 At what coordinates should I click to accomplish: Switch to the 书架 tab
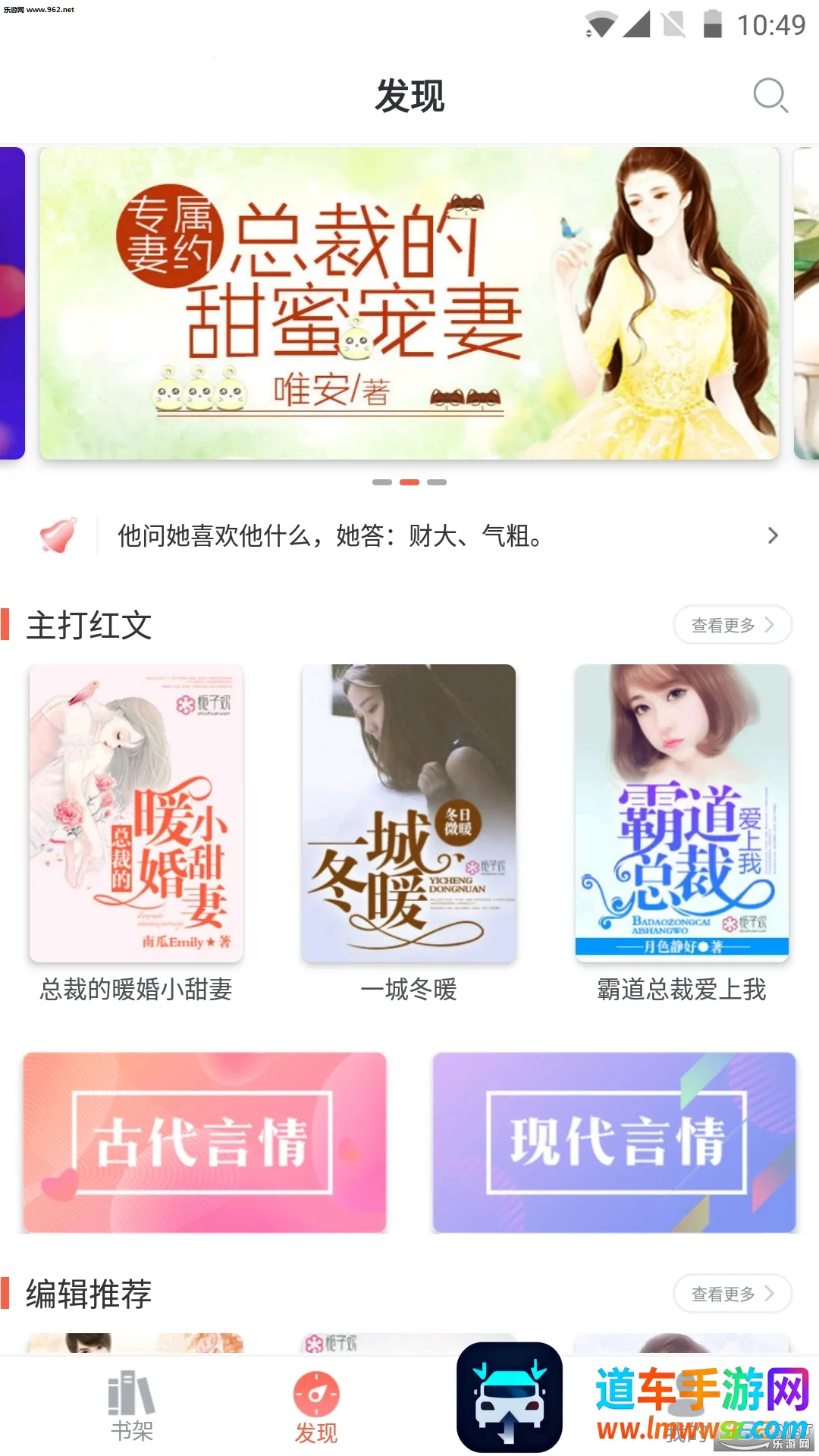132,1406
